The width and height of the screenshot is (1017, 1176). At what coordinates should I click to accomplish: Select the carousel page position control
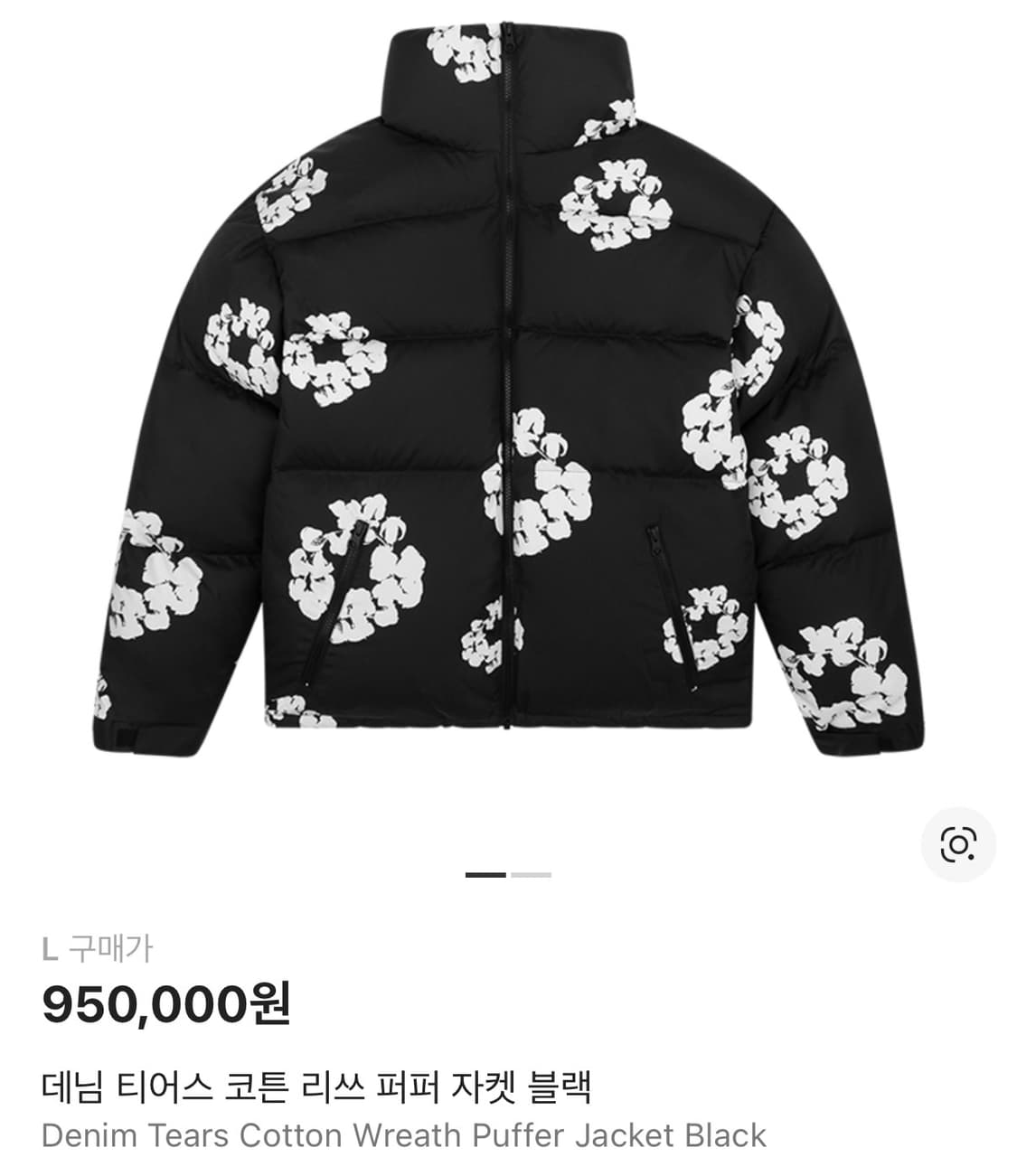click(x=509, y=875)
